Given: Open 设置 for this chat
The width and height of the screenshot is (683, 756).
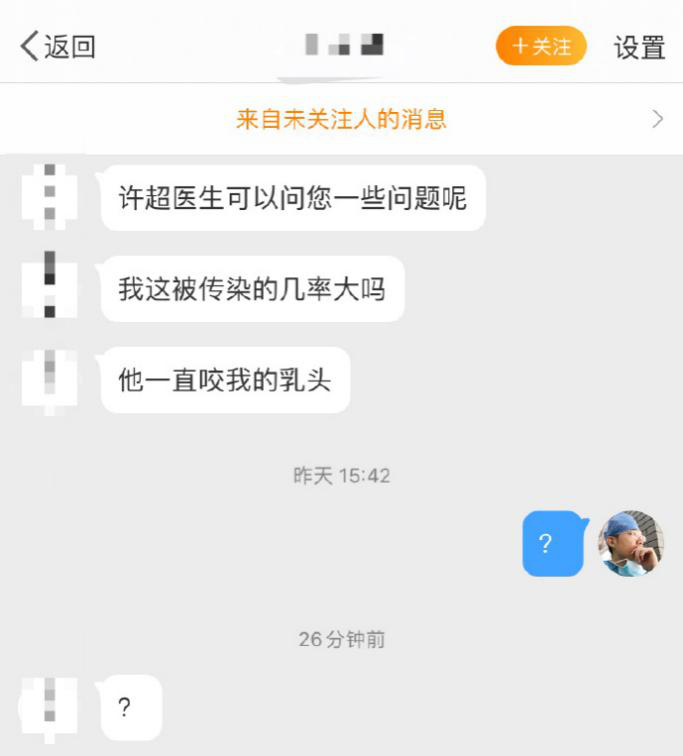Looking at the screenshot, I should 639,47.
